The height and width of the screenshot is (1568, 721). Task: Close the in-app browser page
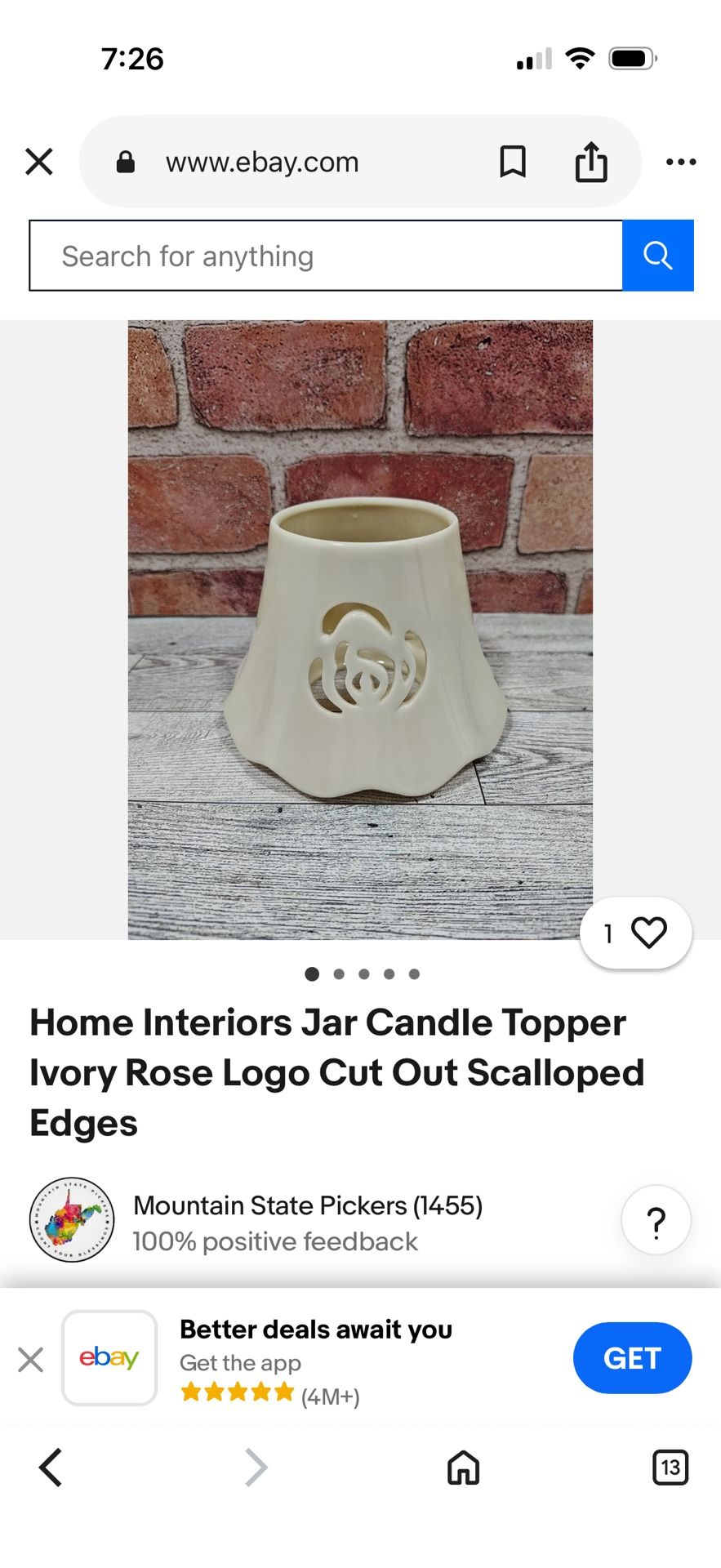[x=39, y=162]
